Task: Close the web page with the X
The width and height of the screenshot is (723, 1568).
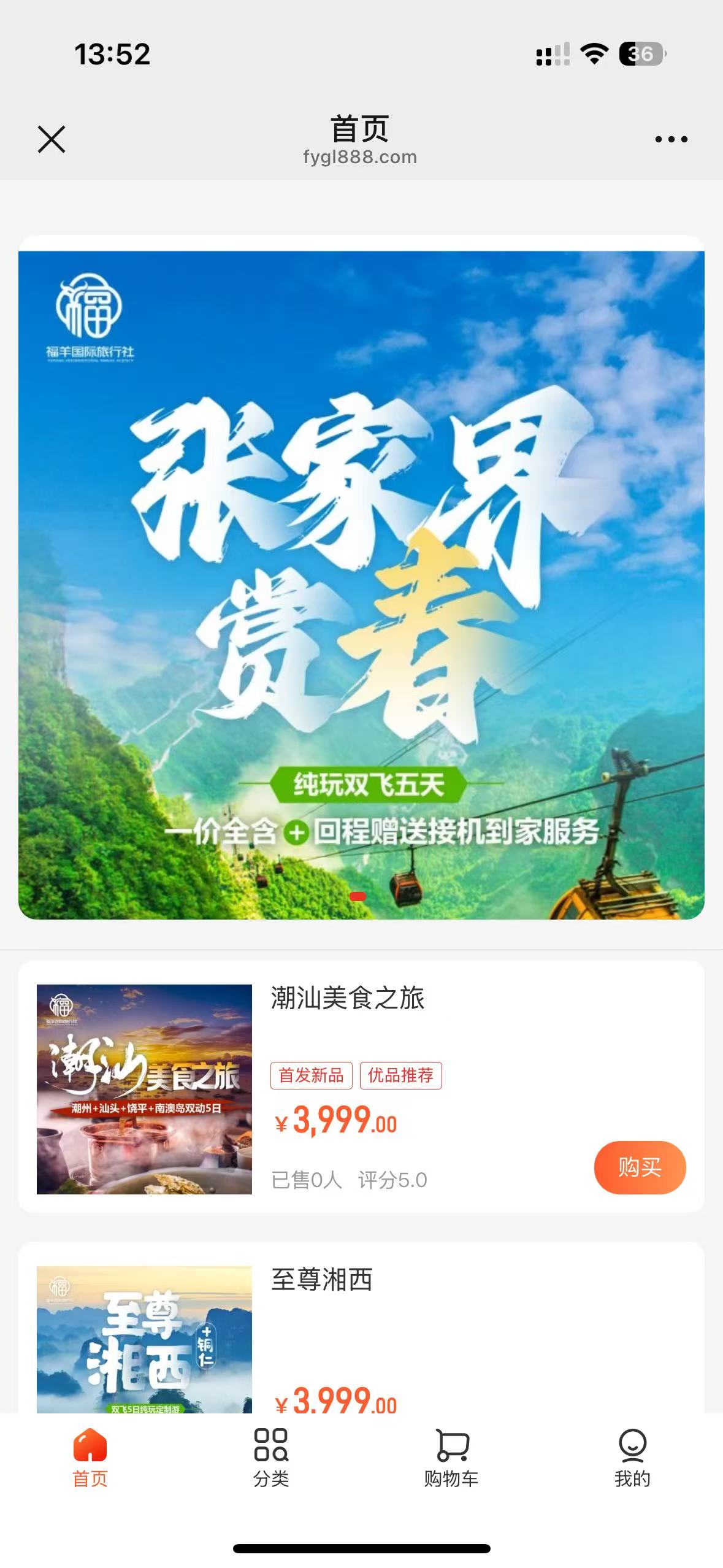Action: [x=52, y=139]
